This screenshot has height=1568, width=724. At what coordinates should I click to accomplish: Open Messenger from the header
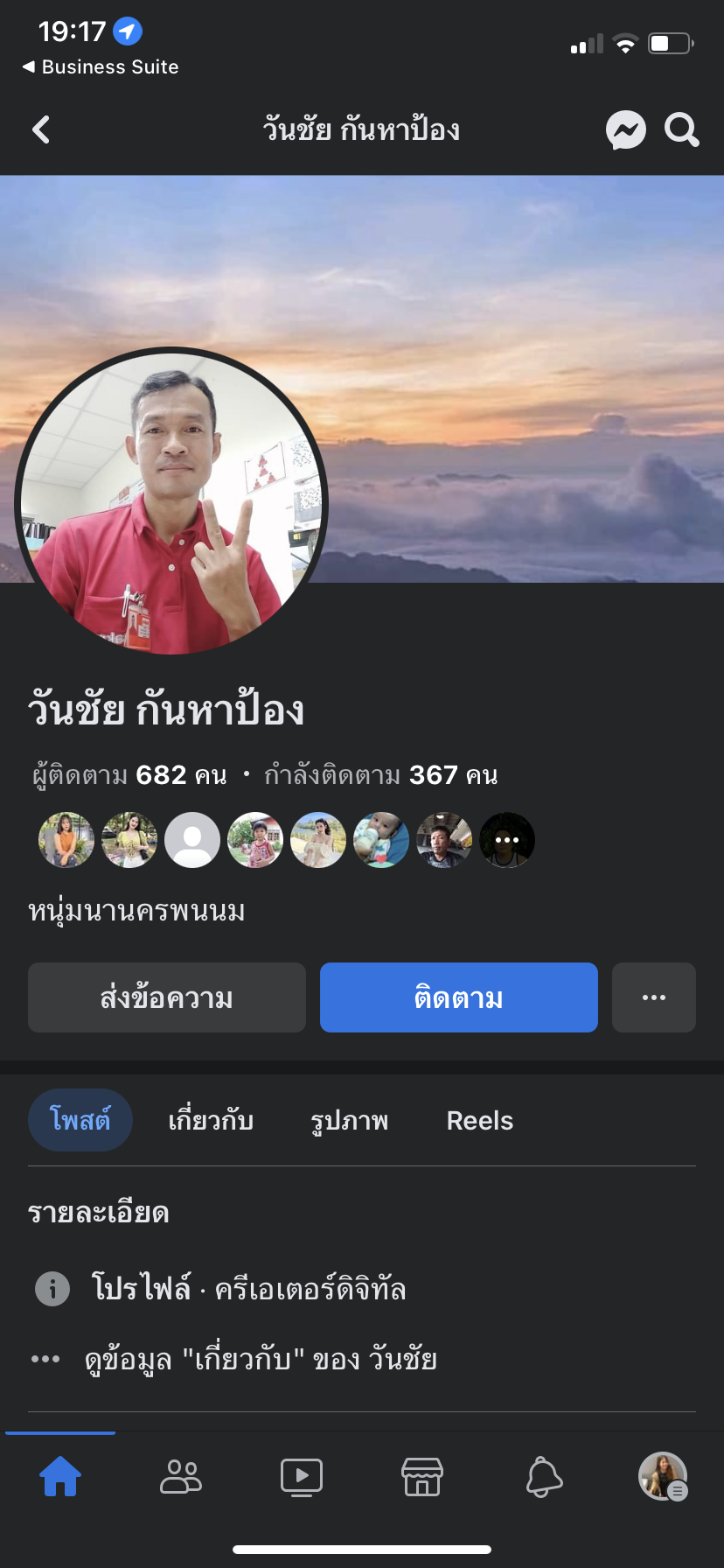[x=625, y=130]
